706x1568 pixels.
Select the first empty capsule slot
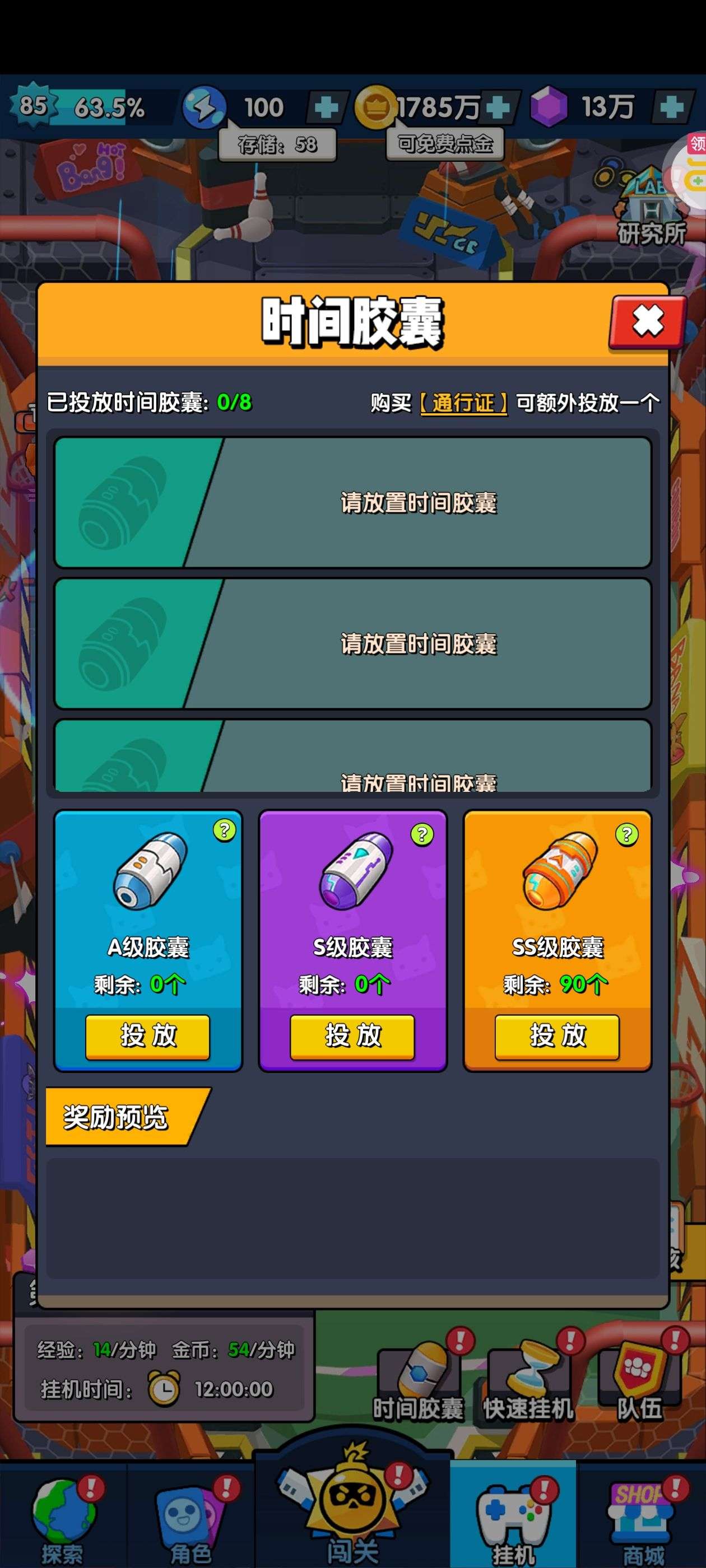[352, 503]
